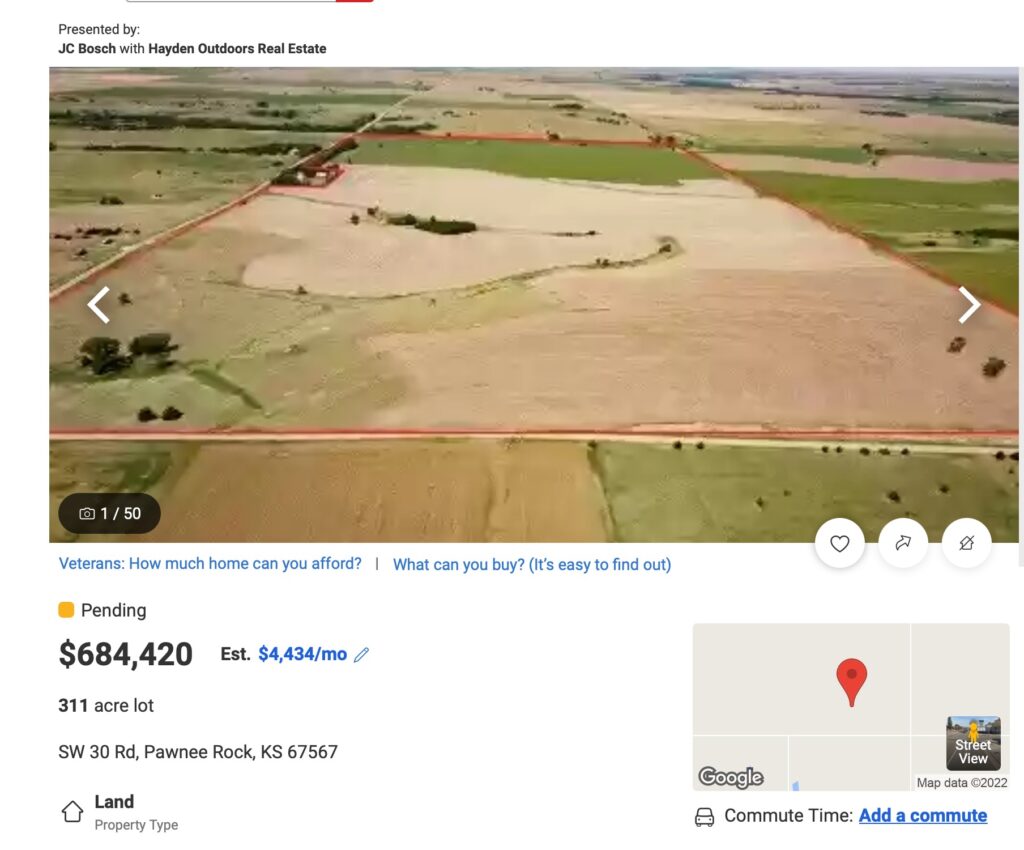The height and width of the screenshot is (850, 1024).
Task: Tap the Add a commute link
Action: (x=922, y=816)
